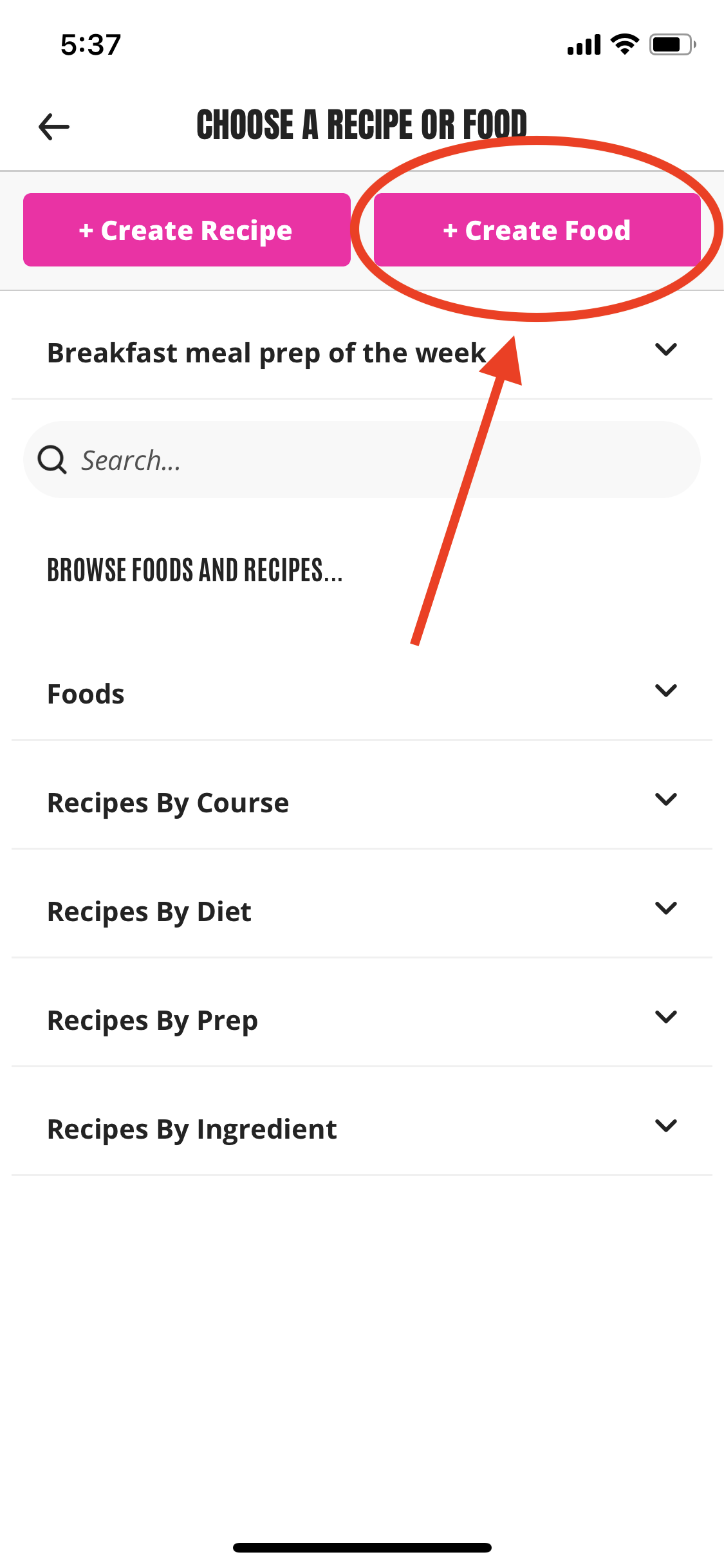Tap the Create Recipe button
The height and width of the screenshot is (1568, 724).
pyautogui.click(x=187, y=230)
